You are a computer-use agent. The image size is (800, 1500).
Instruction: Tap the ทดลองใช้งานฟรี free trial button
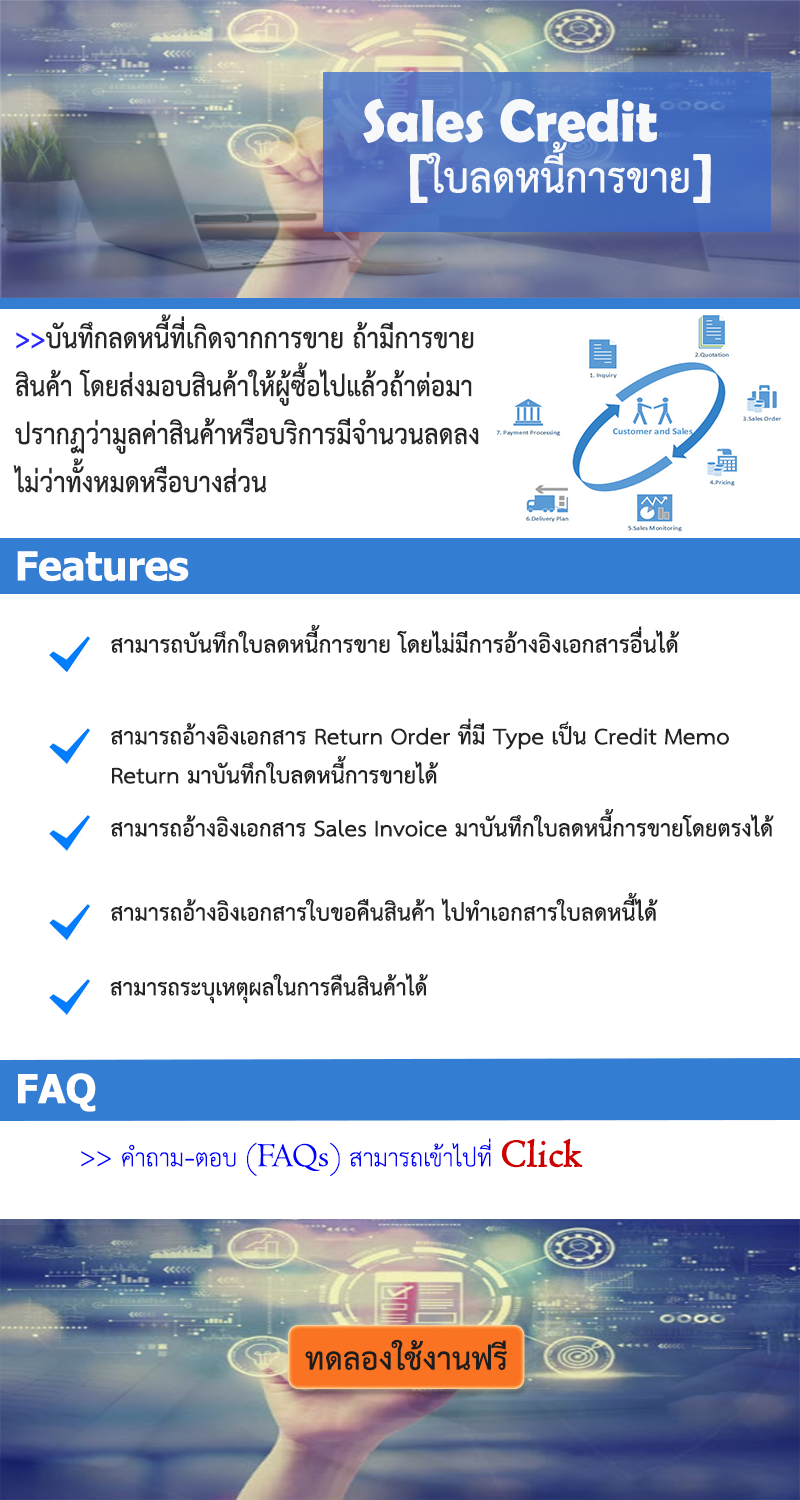406,1358
